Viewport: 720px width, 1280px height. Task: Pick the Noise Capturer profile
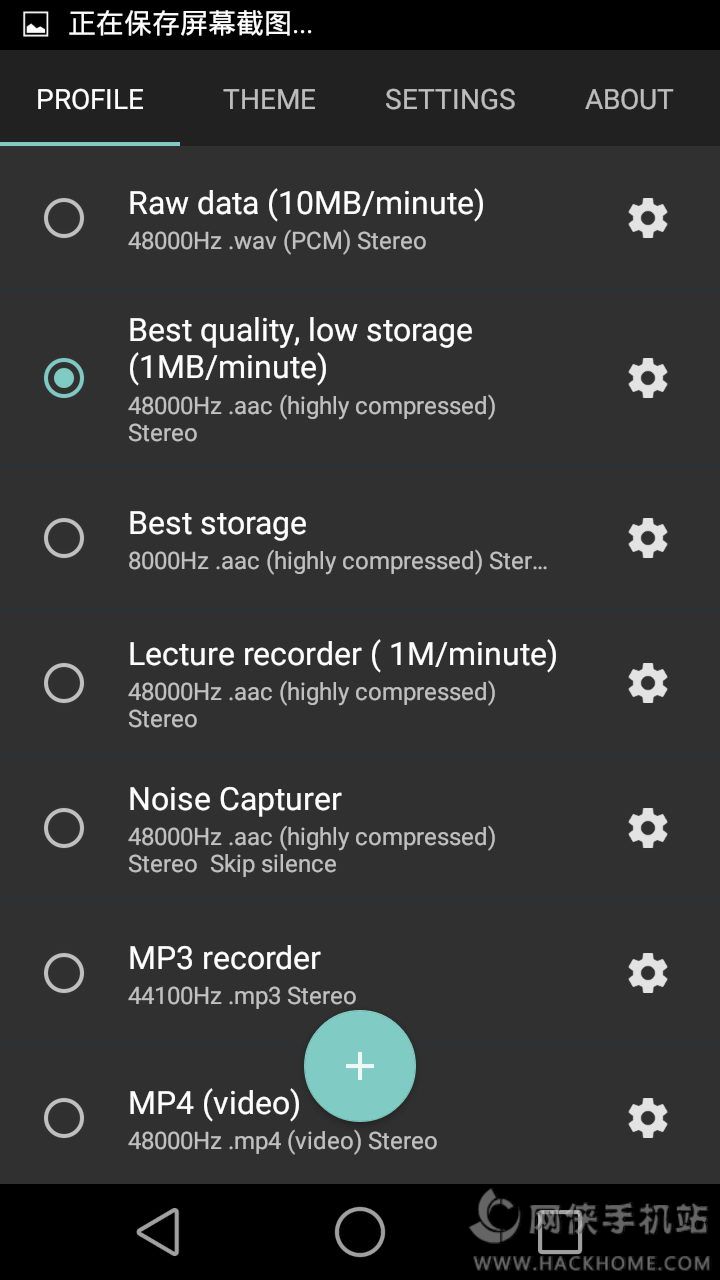point(64,828)
